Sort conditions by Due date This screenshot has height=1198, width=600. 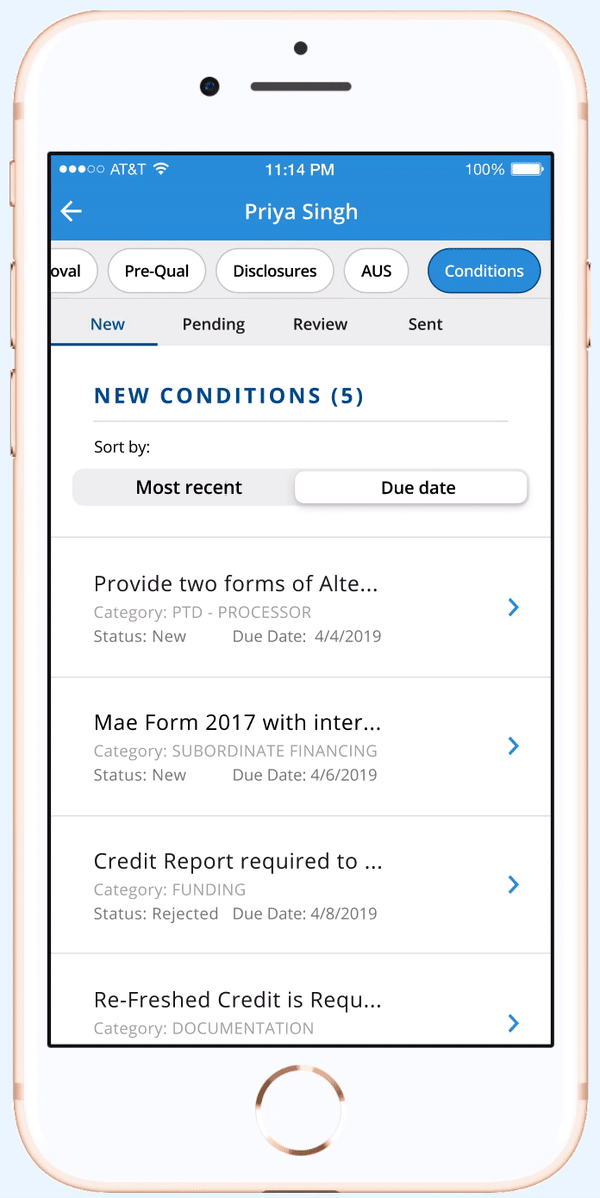(x=418, y=488)
